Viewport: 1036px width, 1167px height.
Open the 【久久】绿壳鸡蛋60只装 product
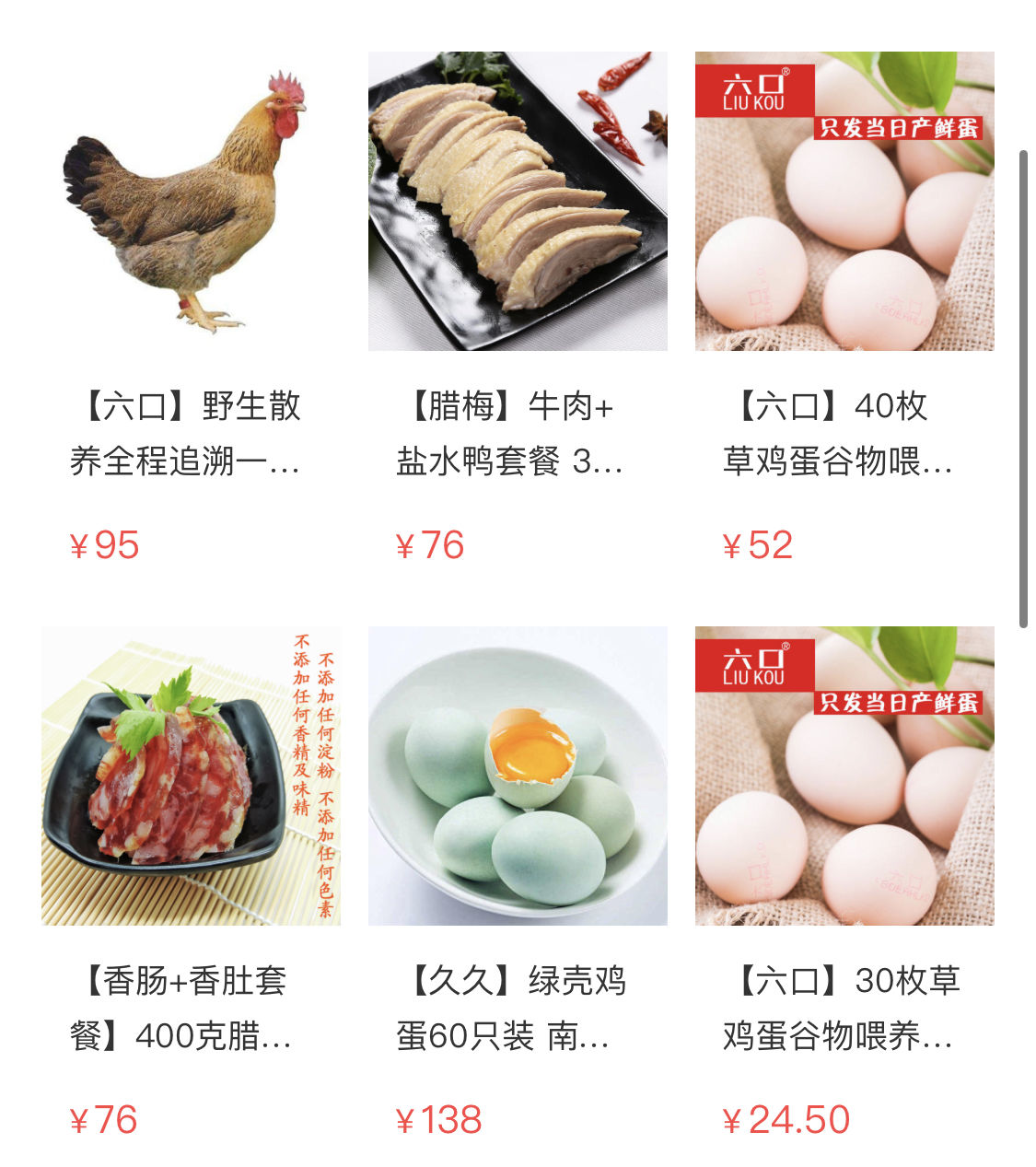pyautogui.click(x=518, y=776)
